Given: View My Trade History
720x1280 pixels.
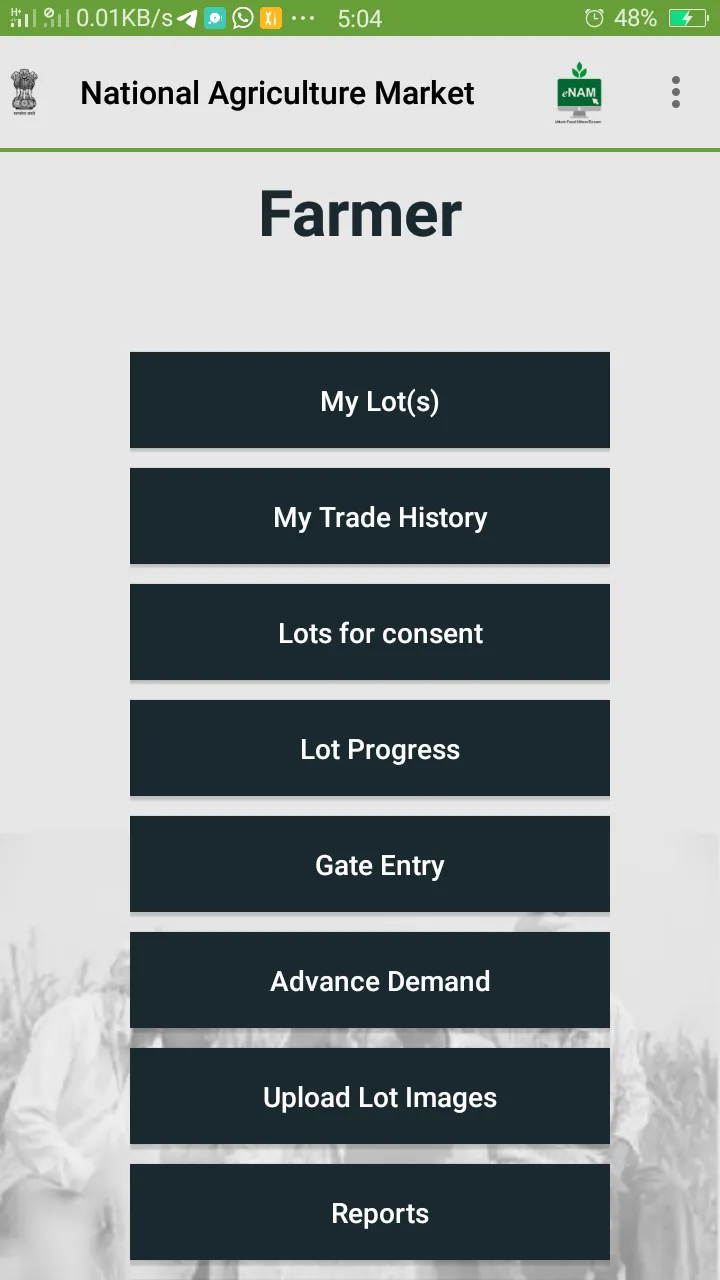Looking at the screenshot, I should [x=369, y=516].
